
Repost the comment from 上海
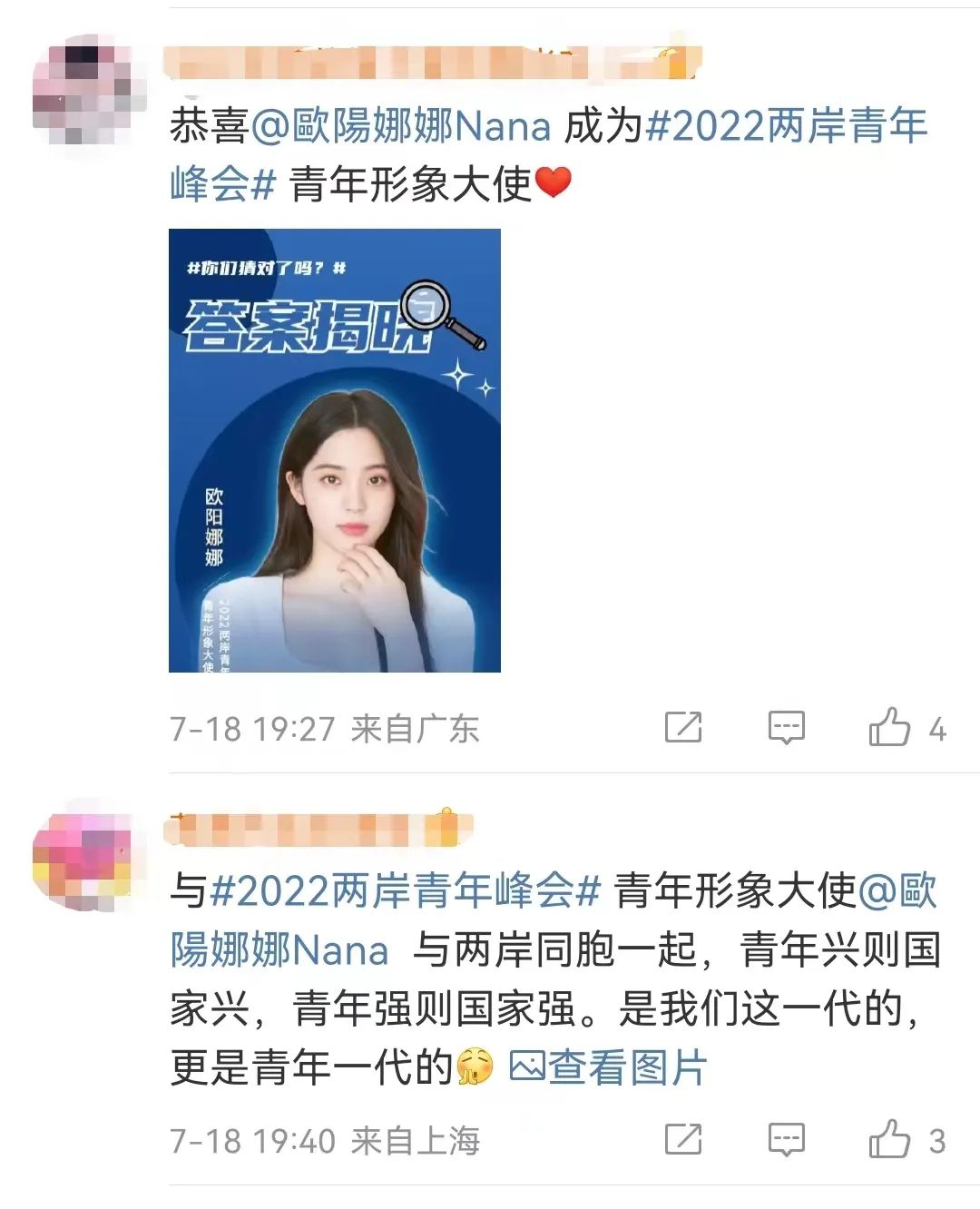[683, 1139]
